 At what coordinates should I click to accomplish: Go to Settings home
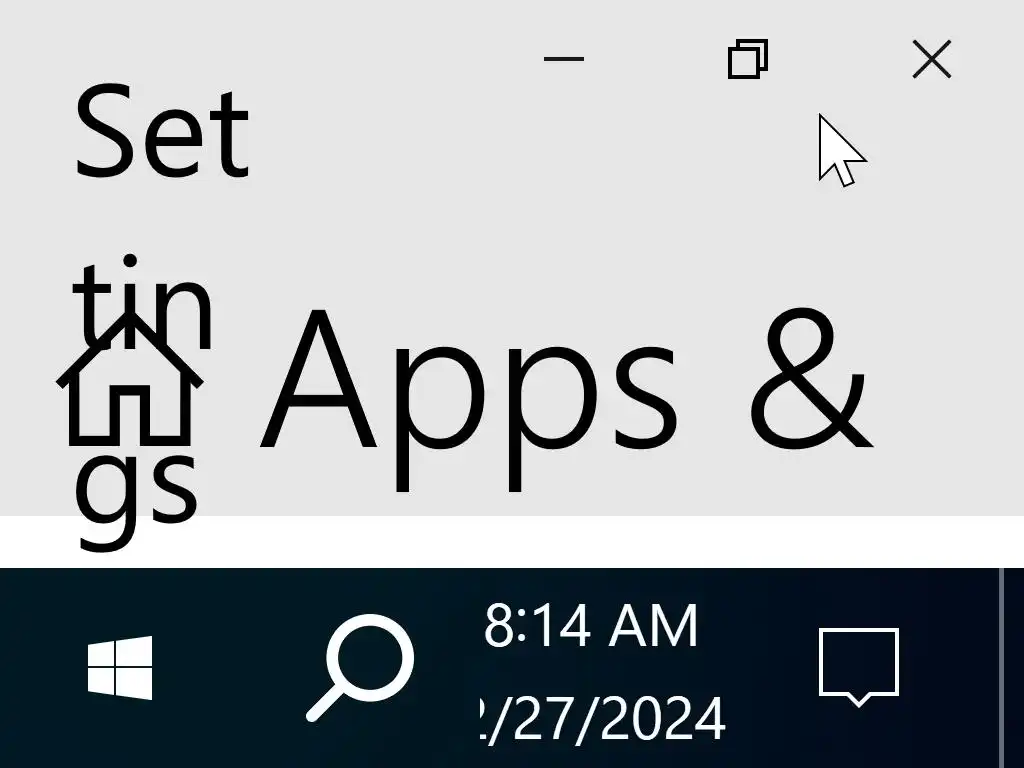[130, 380]
